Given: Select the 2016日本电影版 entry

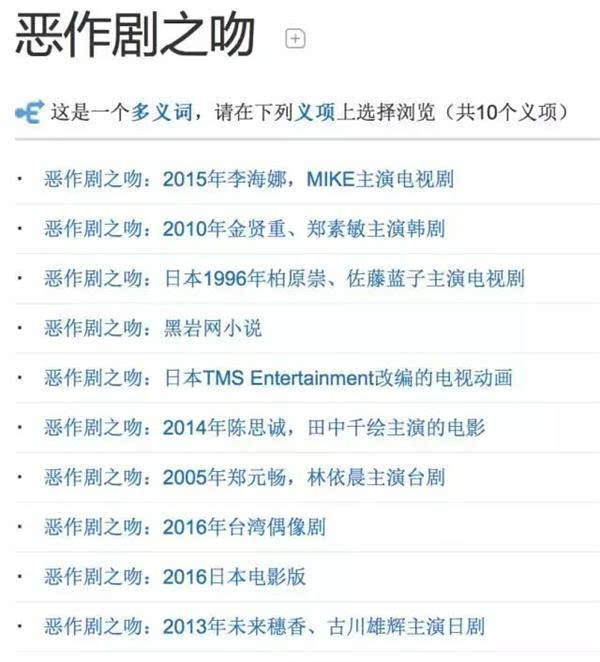Looking at the screenshot, I should [x=174, y=577].
